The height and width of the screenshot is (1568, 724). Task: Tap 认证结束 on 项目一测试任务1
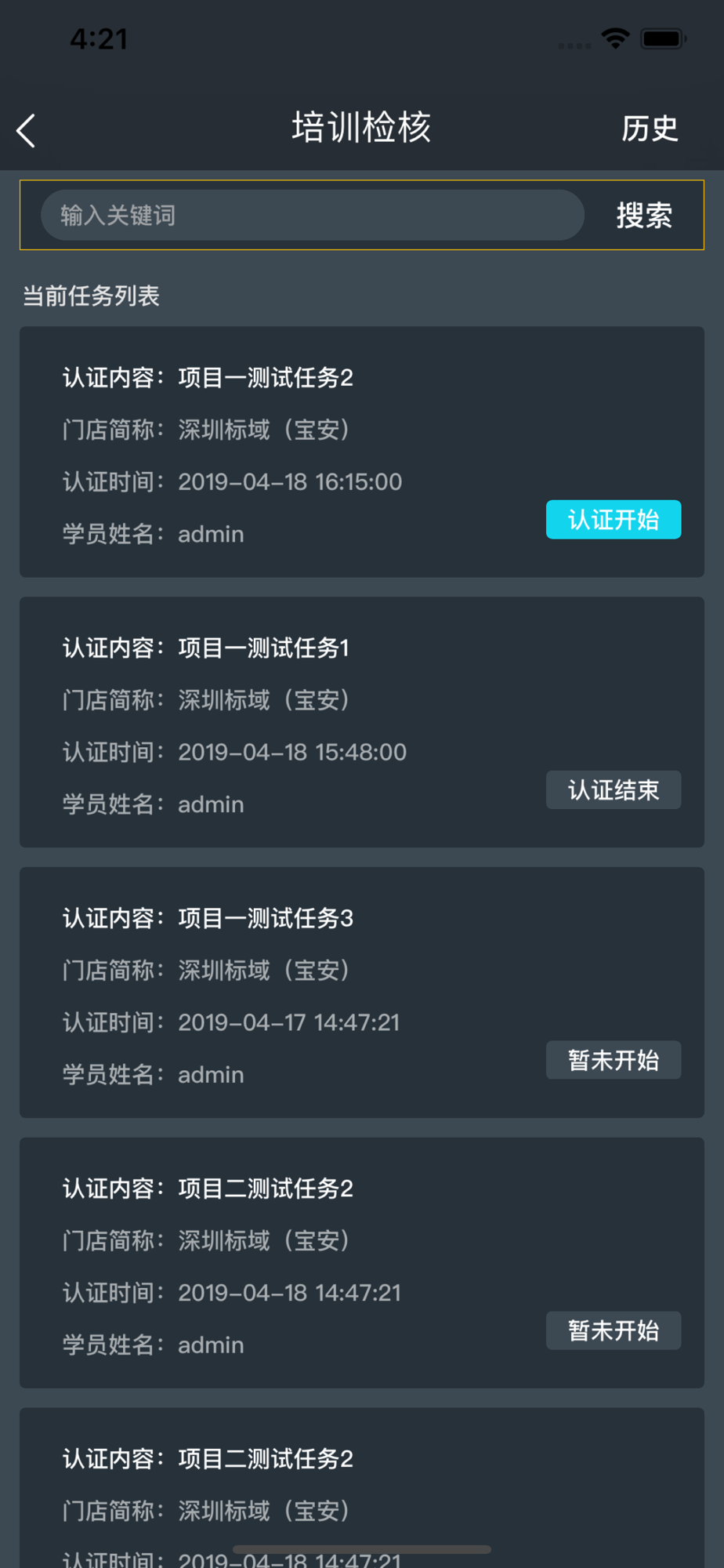(614, 789)
